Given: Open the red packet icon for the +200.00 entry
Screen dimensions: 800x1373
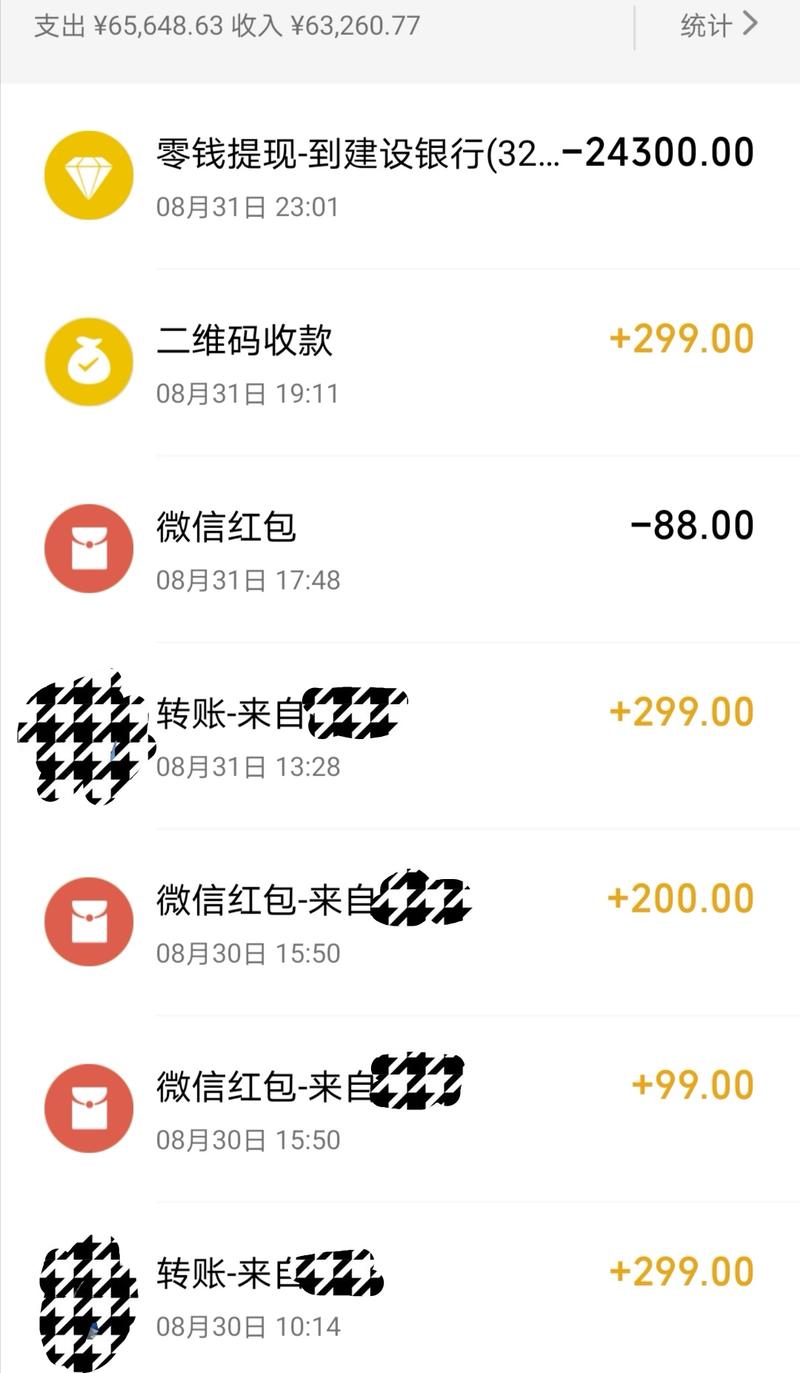Looking at the screenshot, I should [x=88, y=922].
